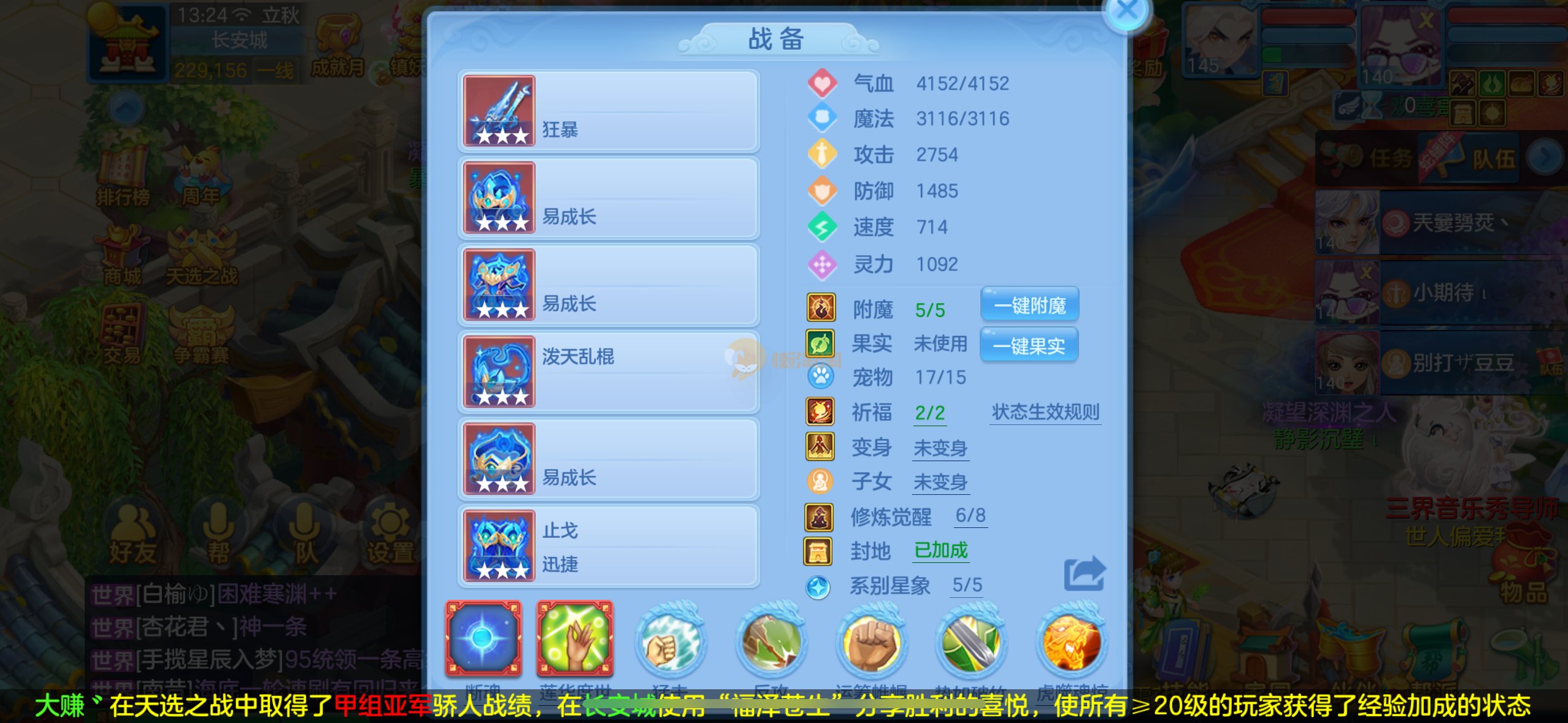The image size is (1568, 723).
Task: Close the 战备 dialog
Action: tap(1126, 12)
